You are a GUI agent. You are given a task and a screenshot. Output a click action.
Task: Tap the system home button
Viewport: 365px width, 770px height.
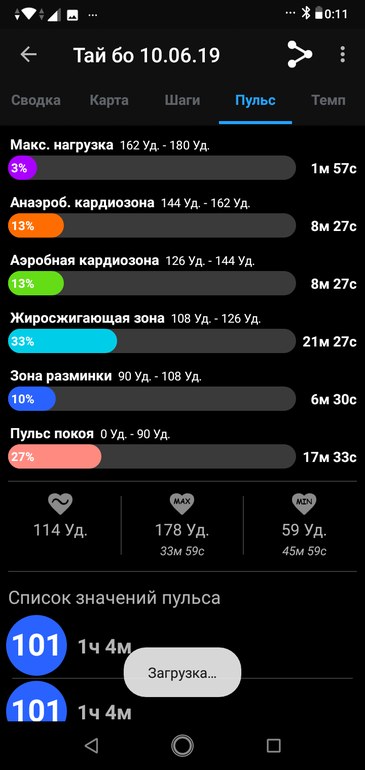[182, 745]
